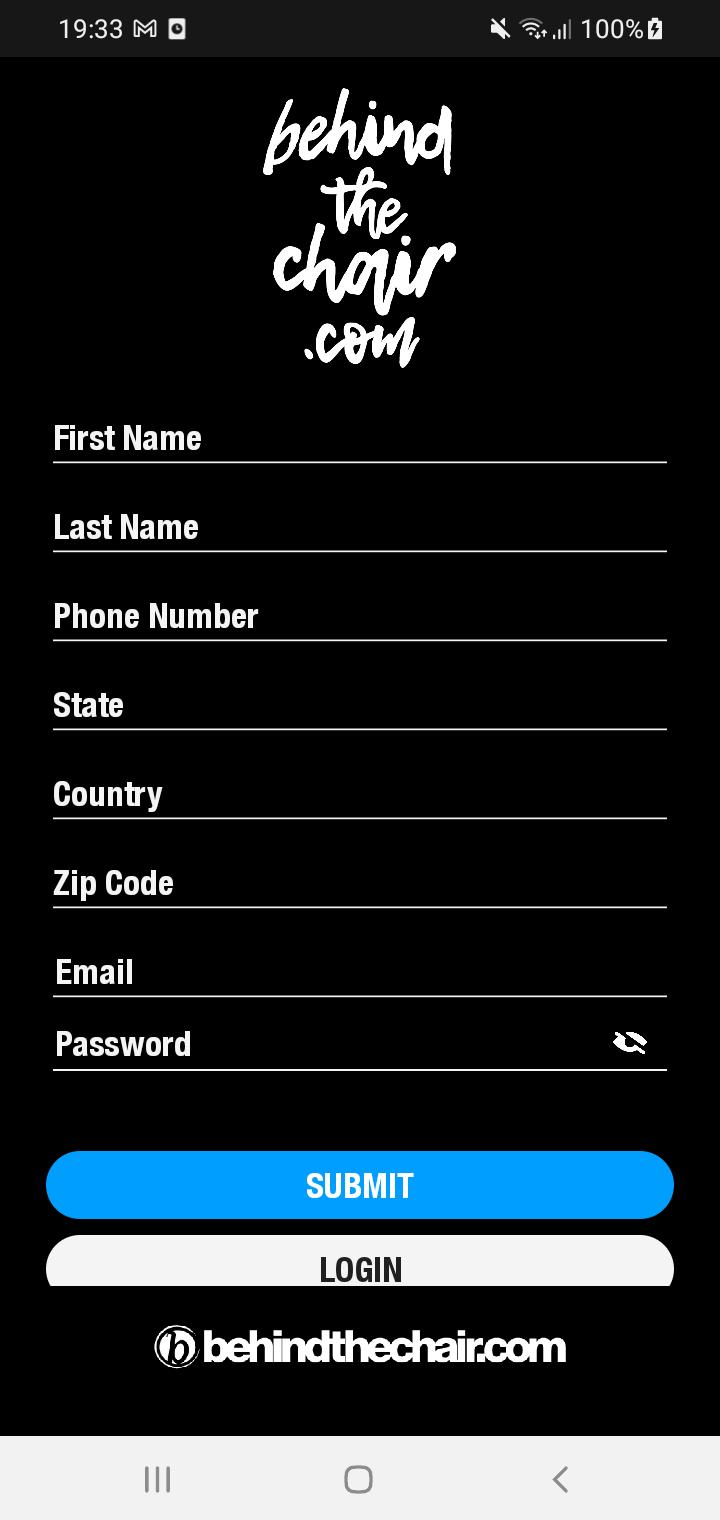
Task: Submit the registration form
Action: pyautogui.click(x=360, y=1185)
